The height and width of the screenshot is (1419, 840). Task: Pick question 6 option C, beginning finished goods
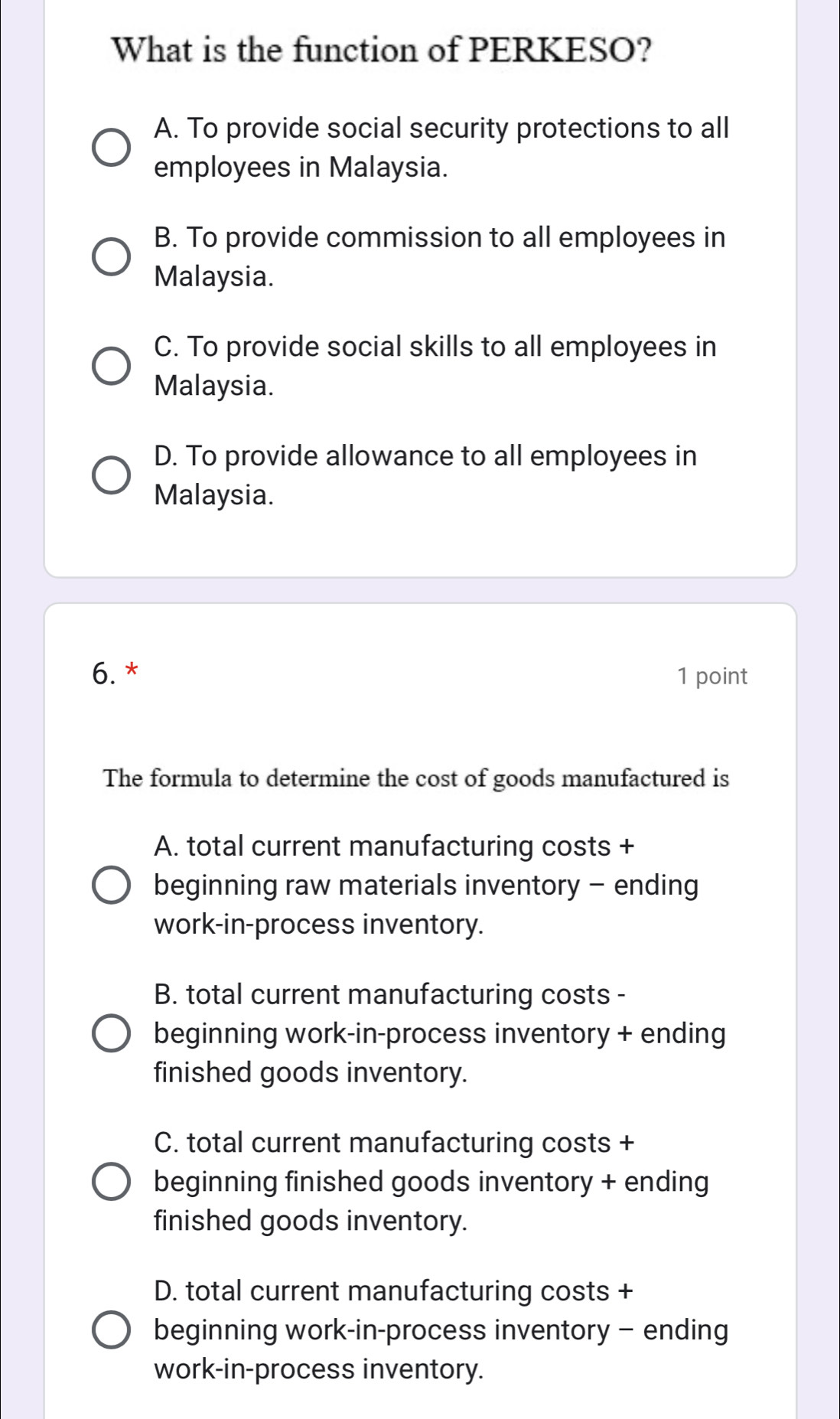[112, 1182]
